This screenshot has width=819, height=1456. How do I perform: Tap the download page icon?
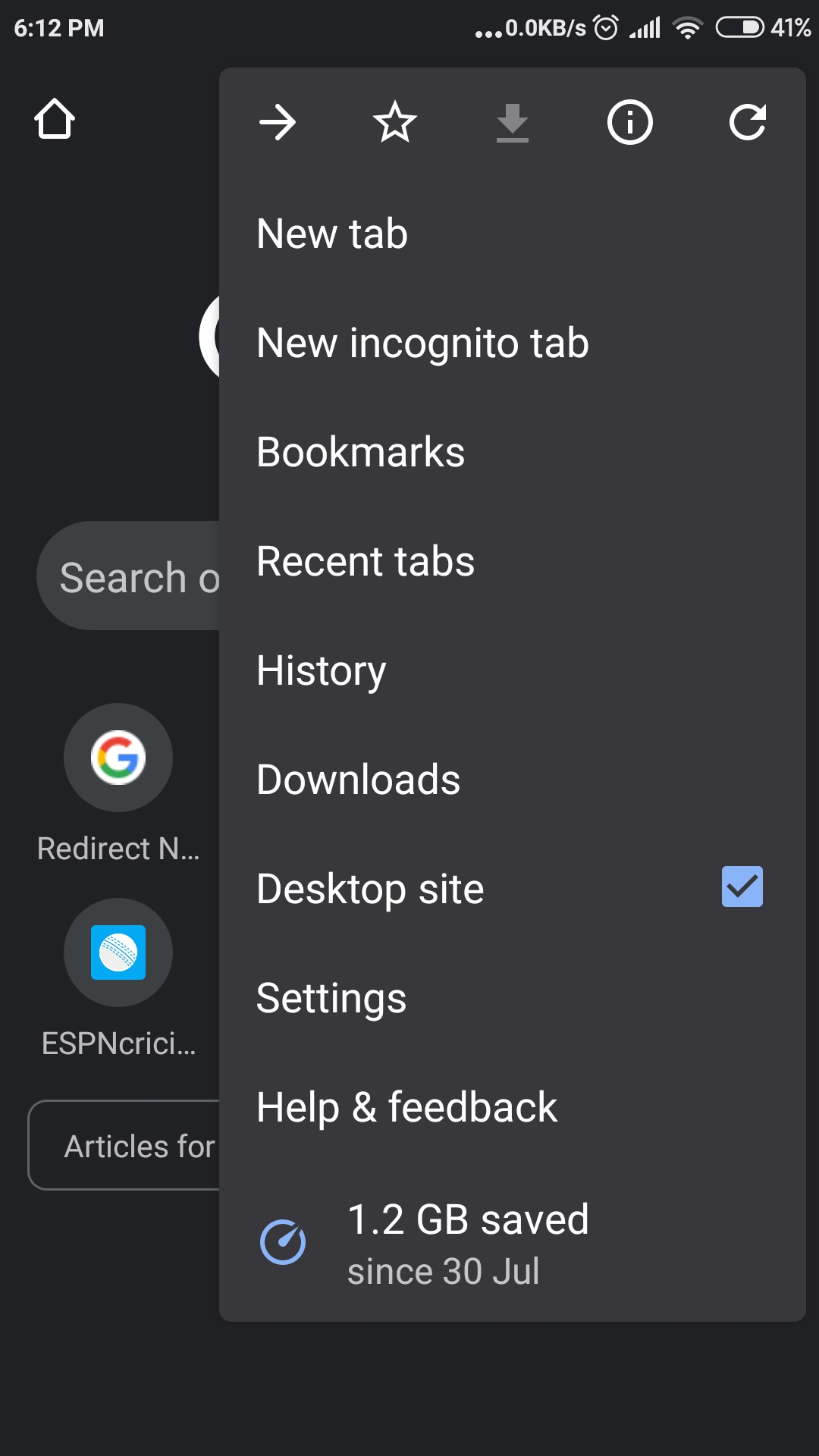point(512,121)
